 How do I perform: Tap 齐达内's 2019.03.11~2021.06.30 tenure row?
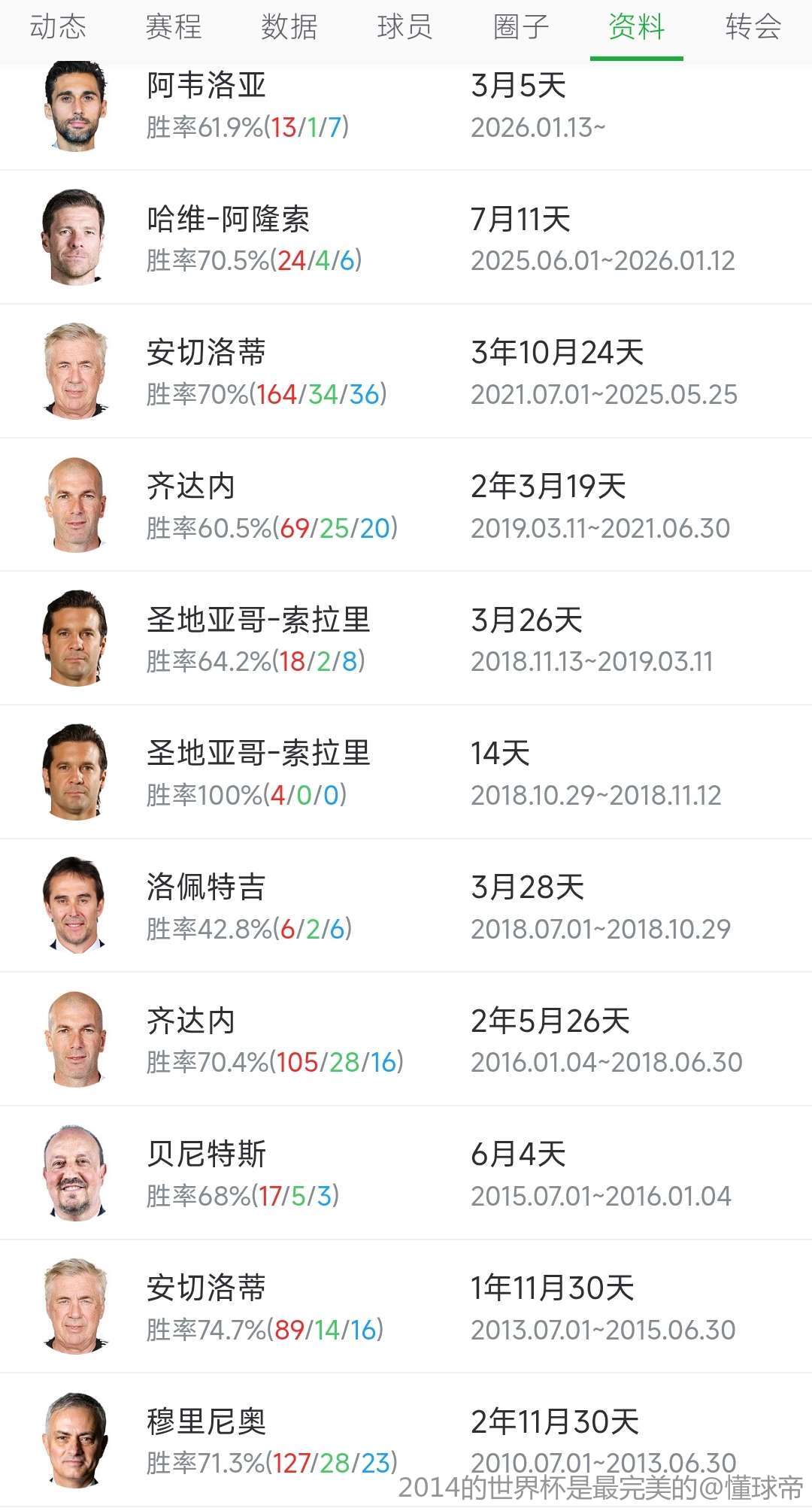pyautogui.click(x=406, y=505)
